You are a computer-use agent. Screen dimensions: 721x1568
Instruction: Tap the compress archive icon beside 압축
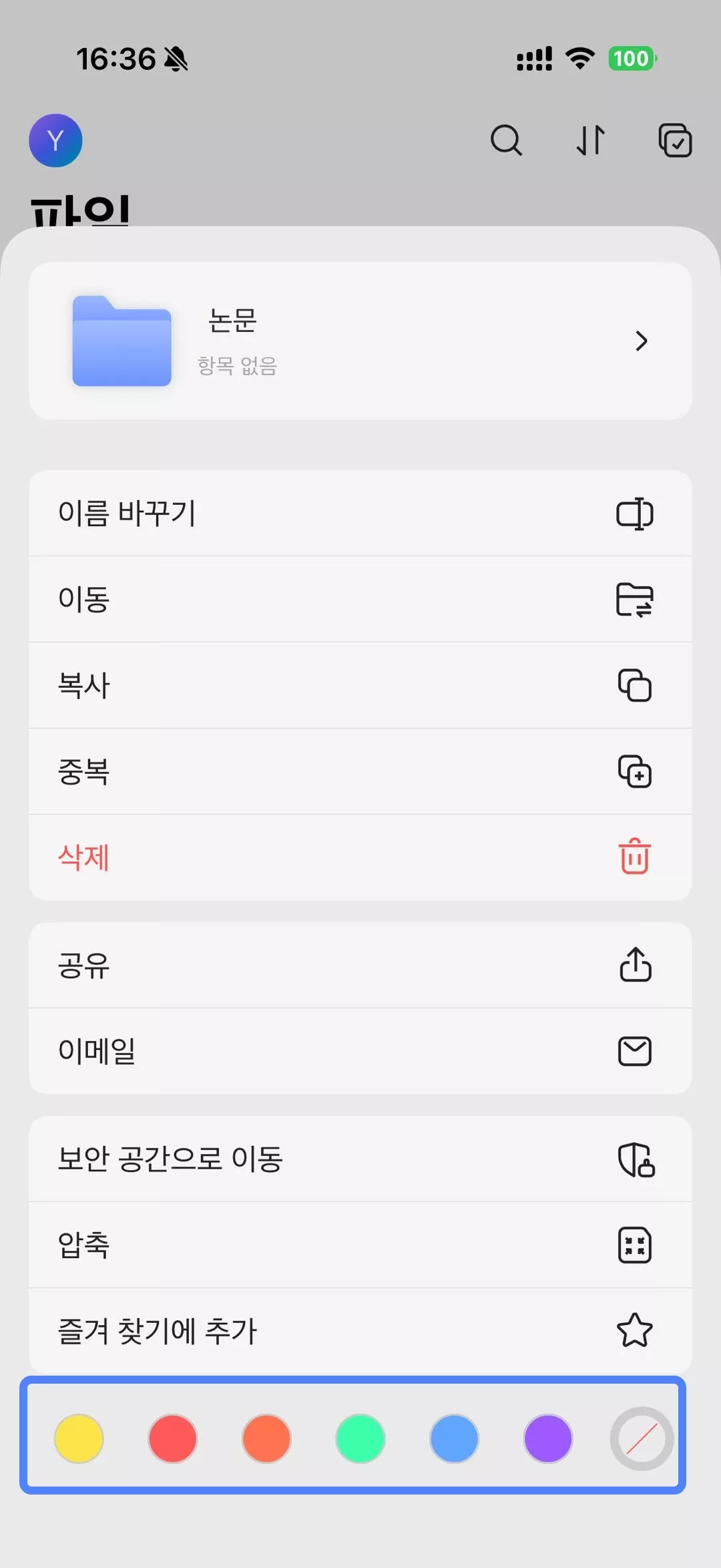click(635, 1244)
